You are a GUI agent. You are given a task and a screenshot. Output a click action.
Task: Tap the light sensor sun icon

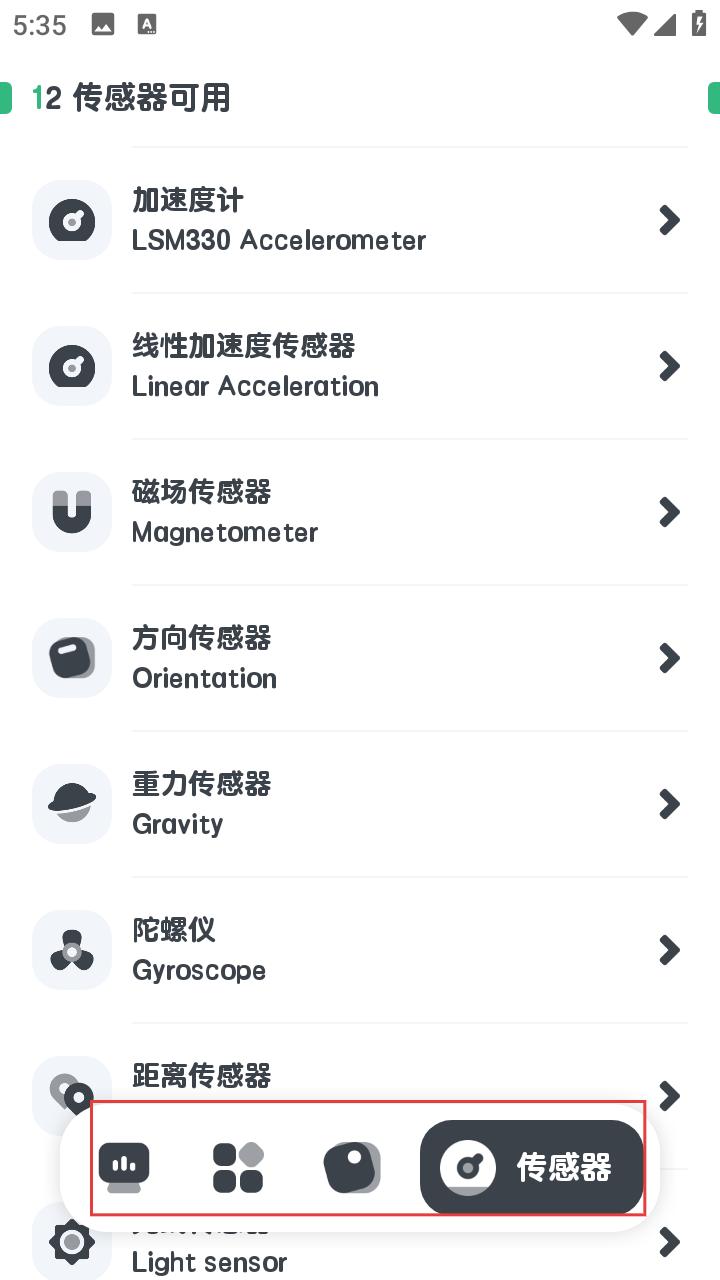coord(71,1242)
